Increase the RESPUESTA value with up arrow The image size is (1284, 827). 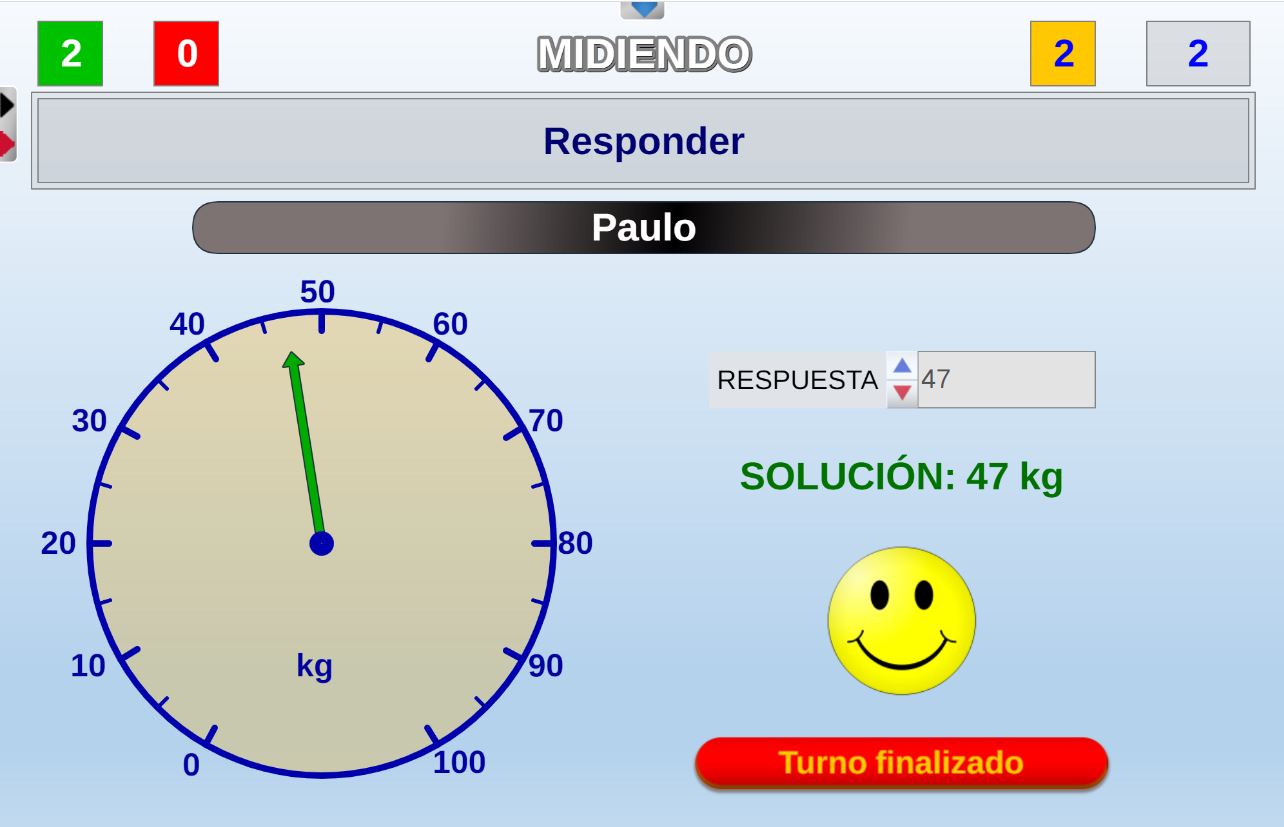902,367
